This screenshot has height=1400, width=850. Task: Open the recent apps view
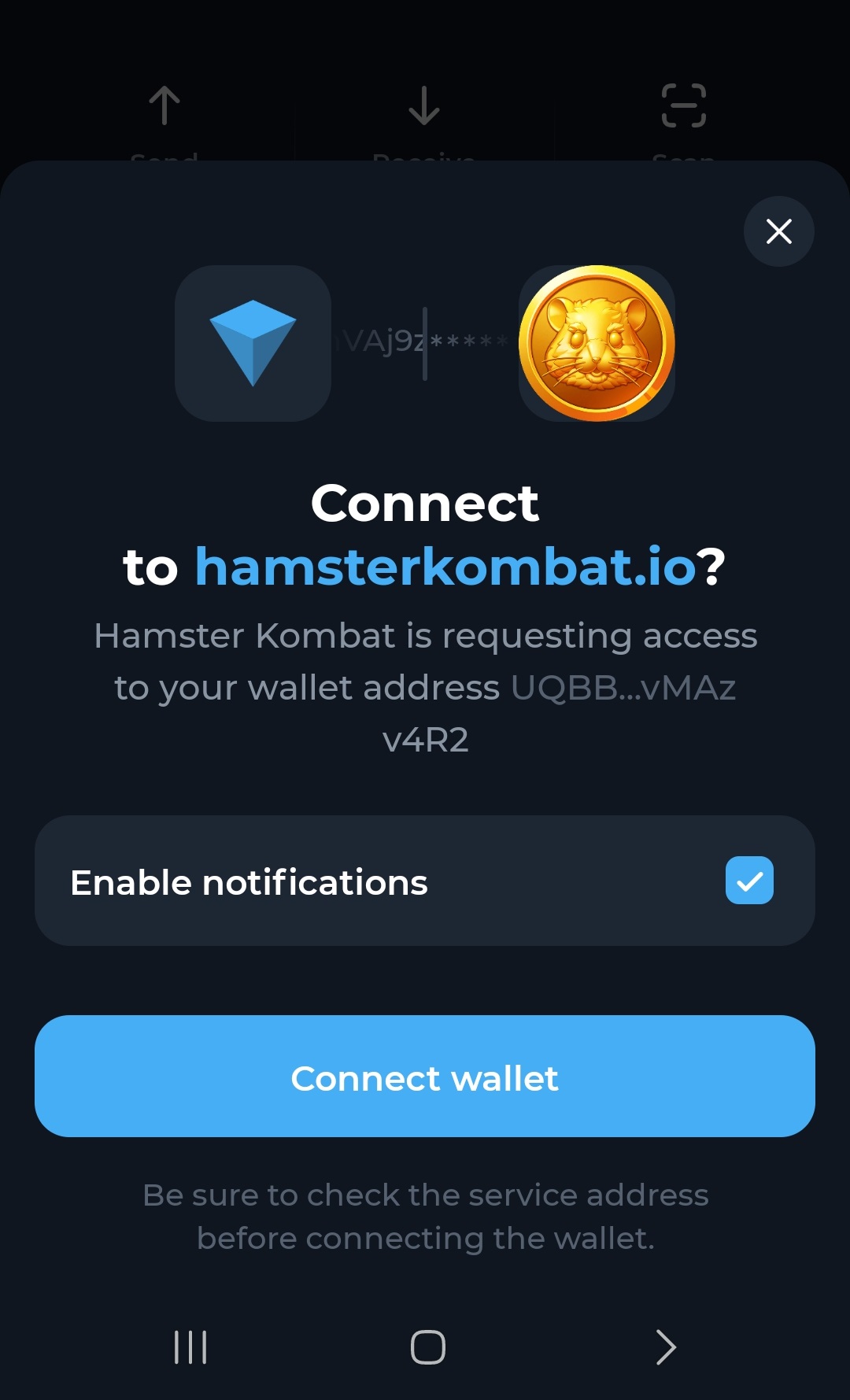tap(190, 1346)
